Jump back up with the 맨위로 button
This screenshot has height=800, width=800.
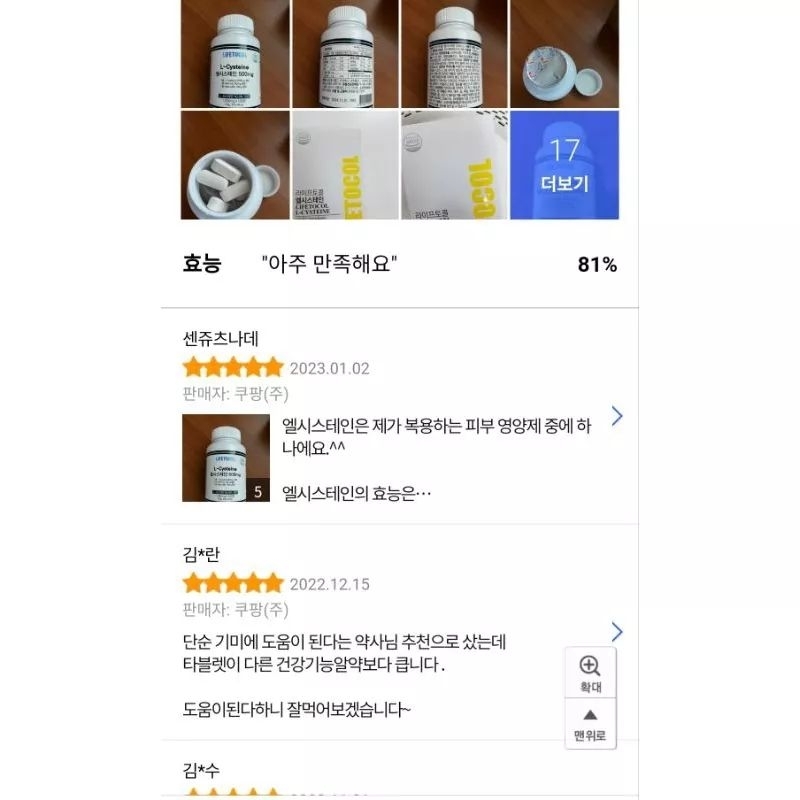[590, 724]
